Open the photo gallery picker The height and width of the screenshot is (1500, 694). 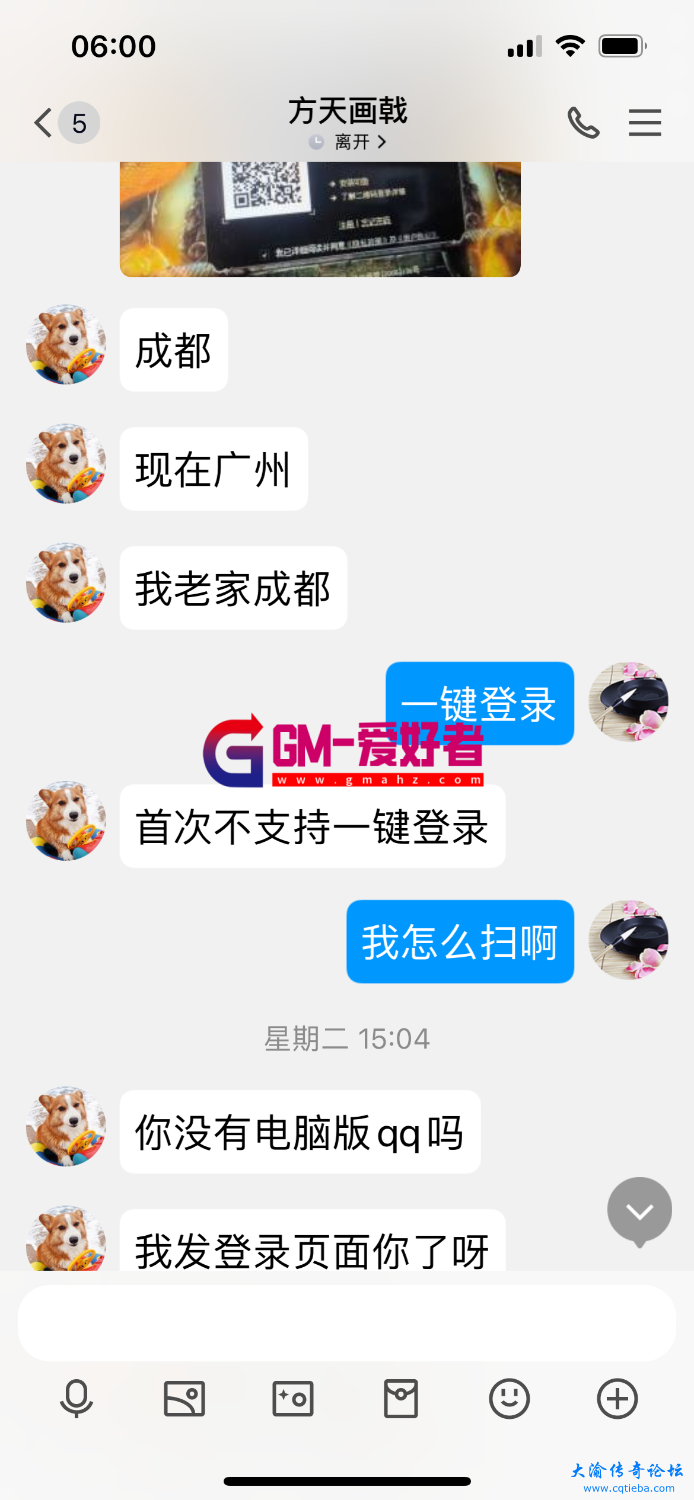tap(184, 1398)
